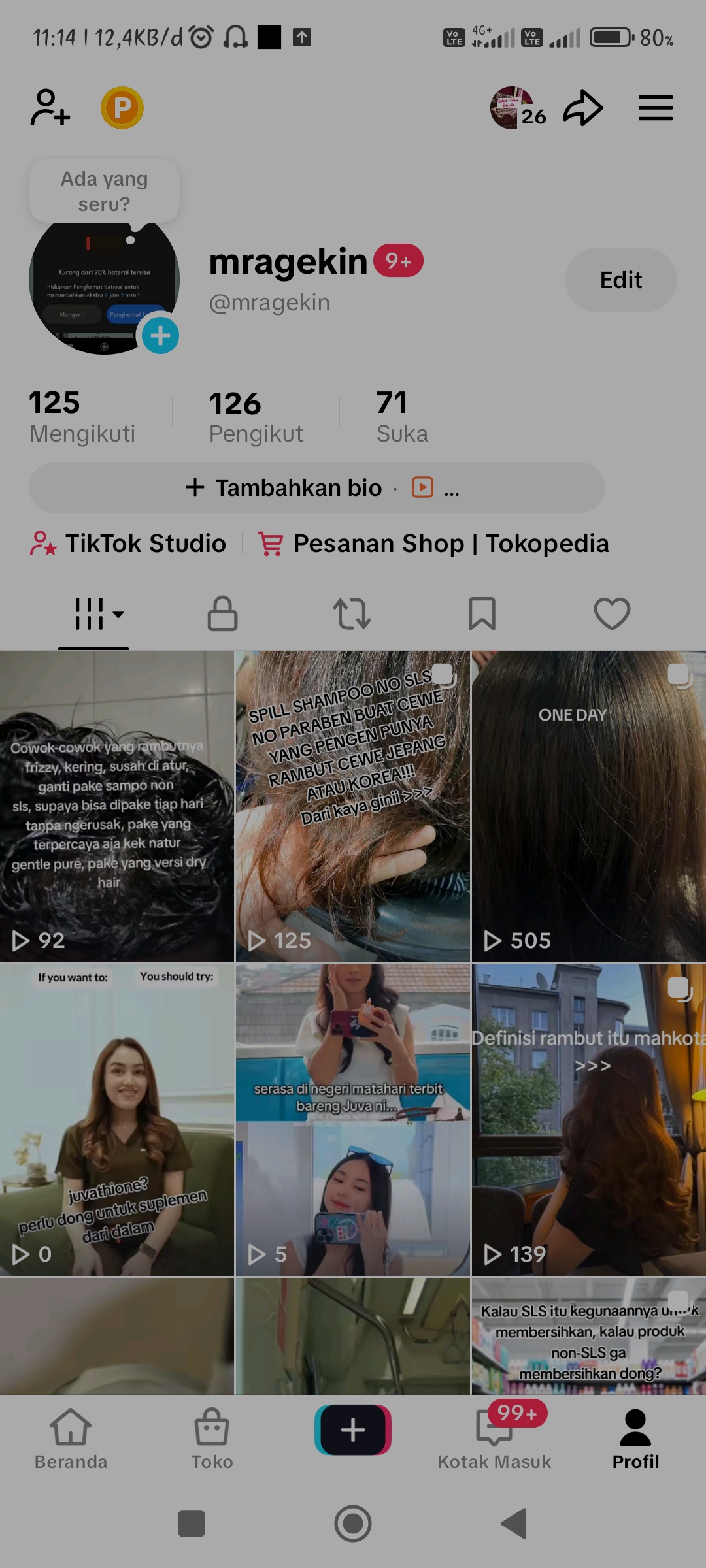The image size is (706, 1568).
Task: Switch to the private videos lock tab
Action: [x=222, y=614]
